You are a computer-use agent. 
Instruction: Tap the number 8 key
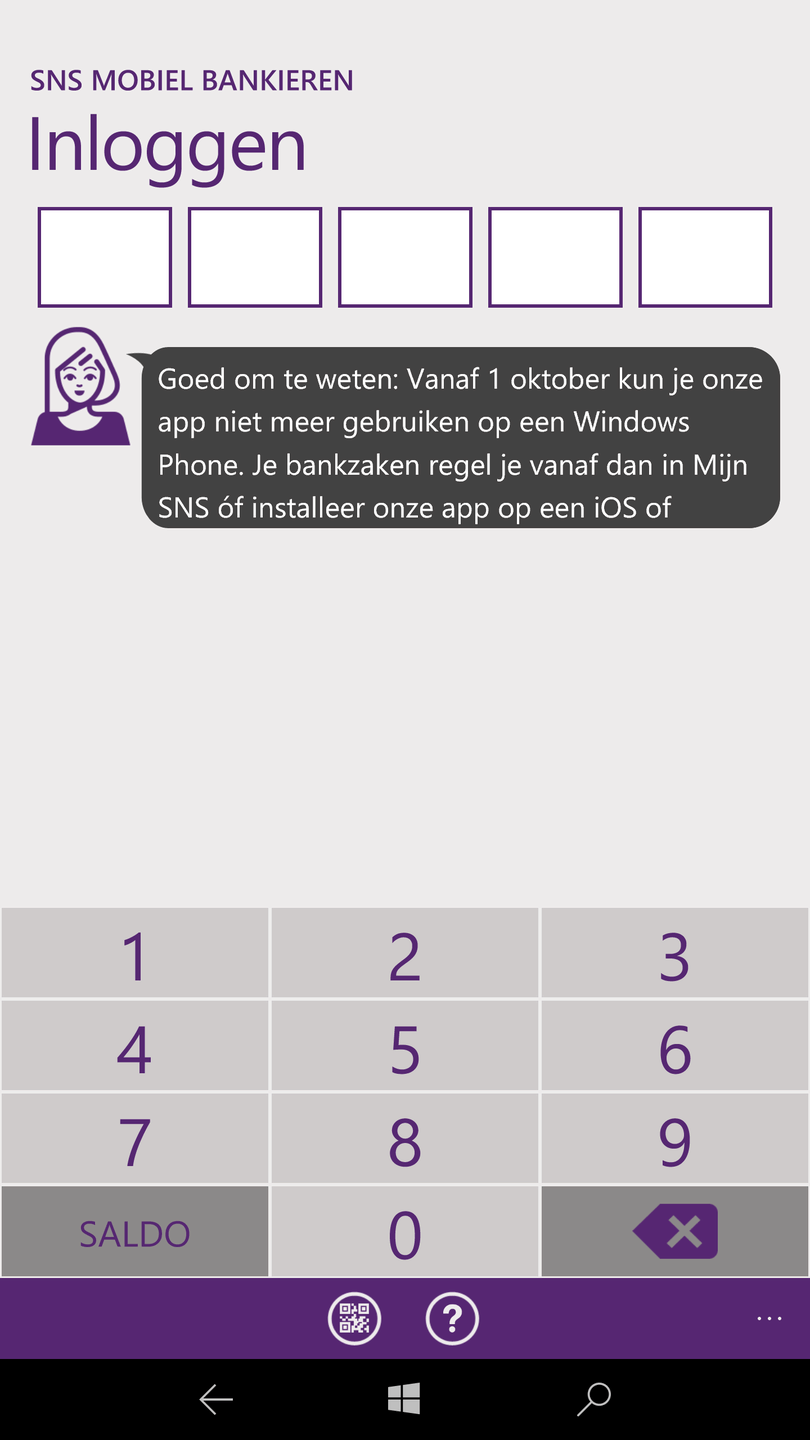404,1139
